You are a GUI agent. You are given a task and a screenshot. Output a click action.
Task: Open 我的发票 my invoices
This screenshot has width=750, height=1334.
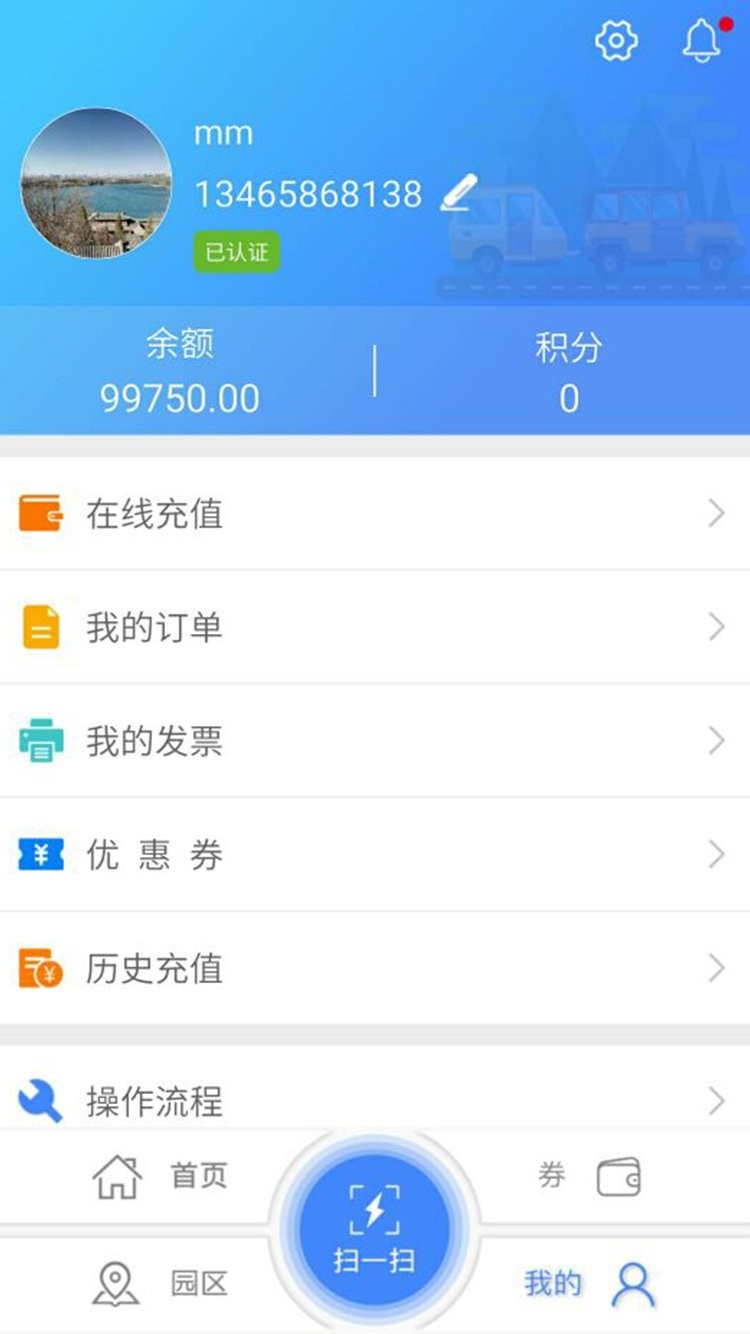coord(375,741)
